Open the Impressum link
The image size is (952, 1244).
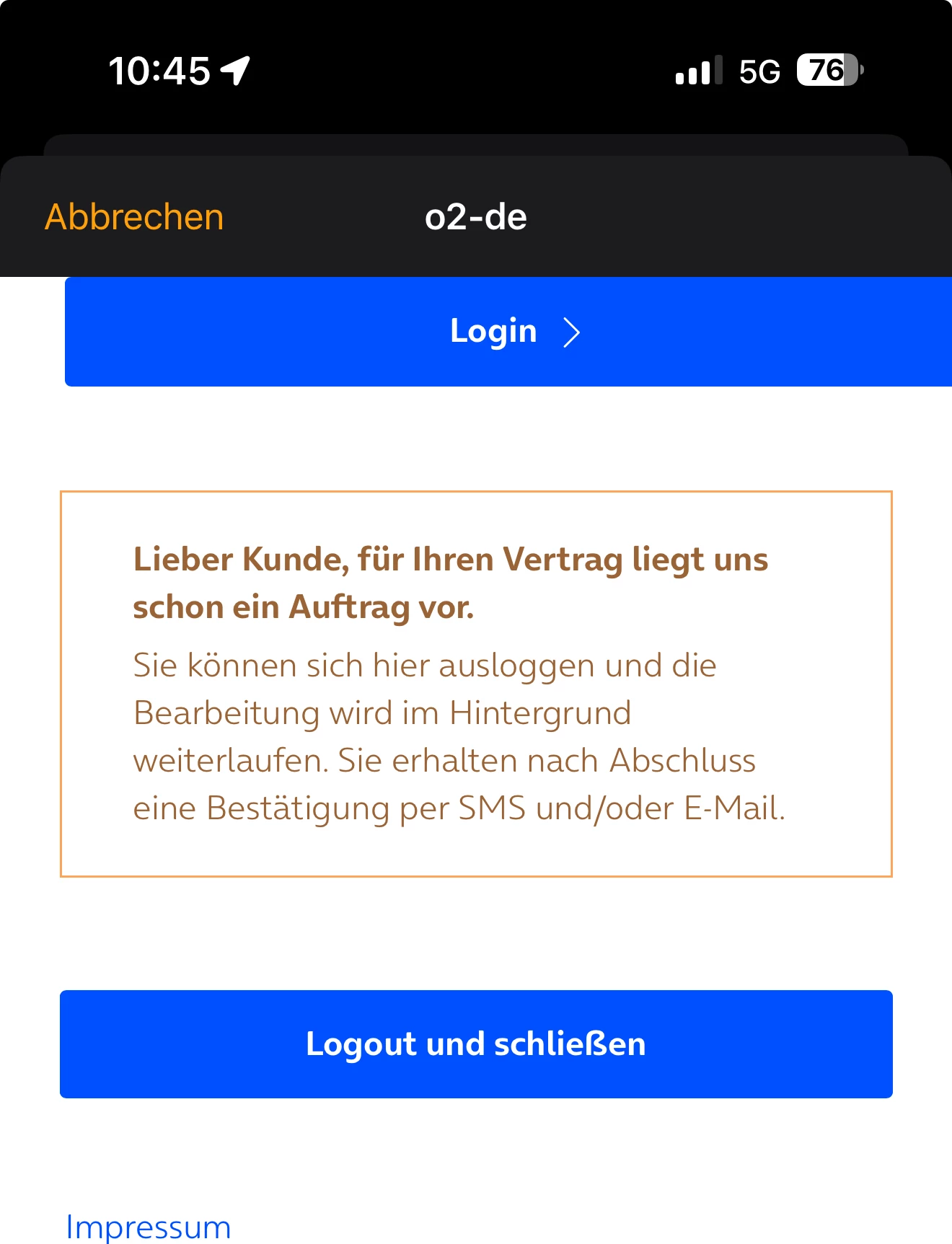(149, 1227)
